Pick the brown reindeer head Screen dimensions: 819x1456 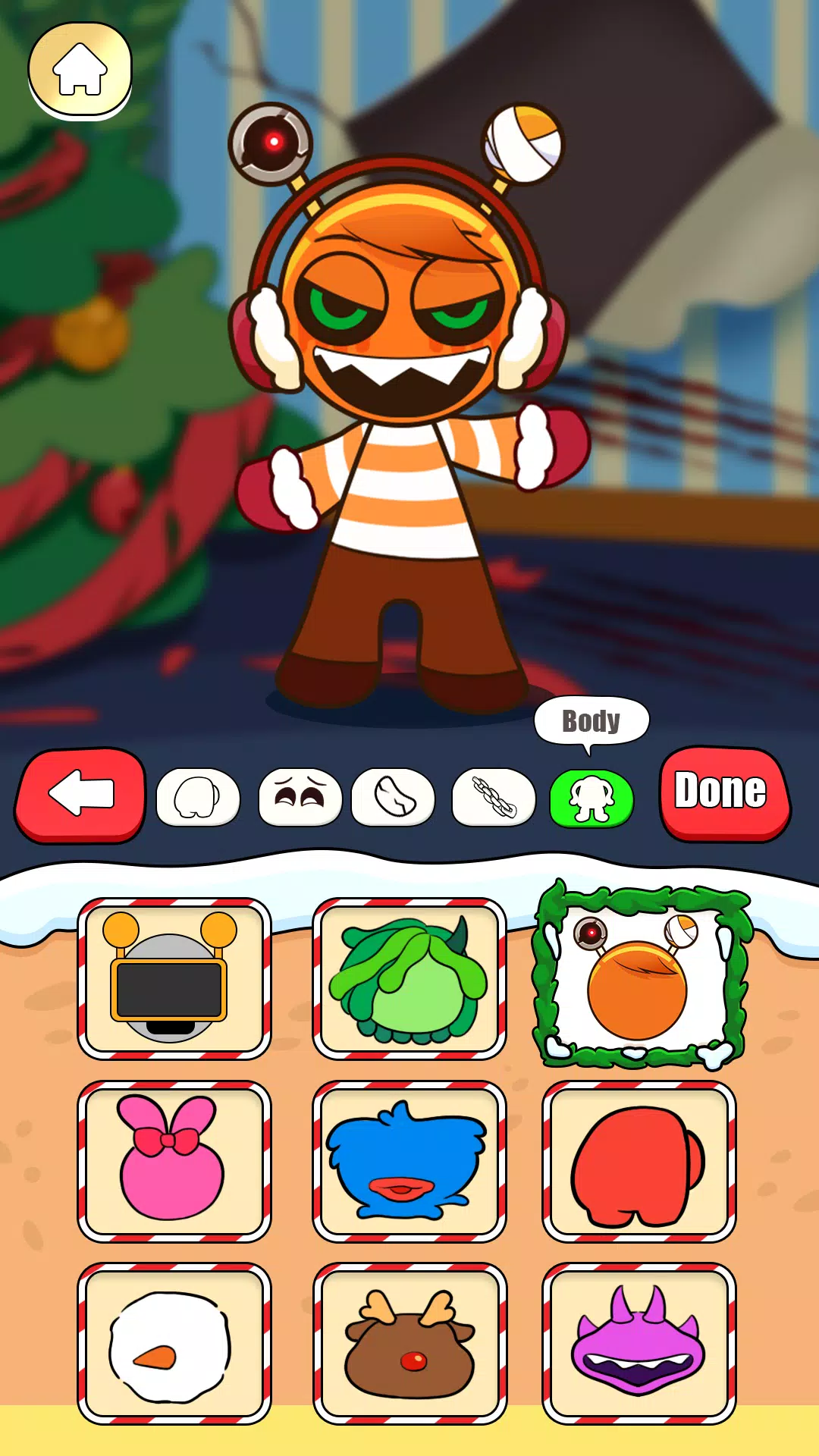[x=409, y=1343]
